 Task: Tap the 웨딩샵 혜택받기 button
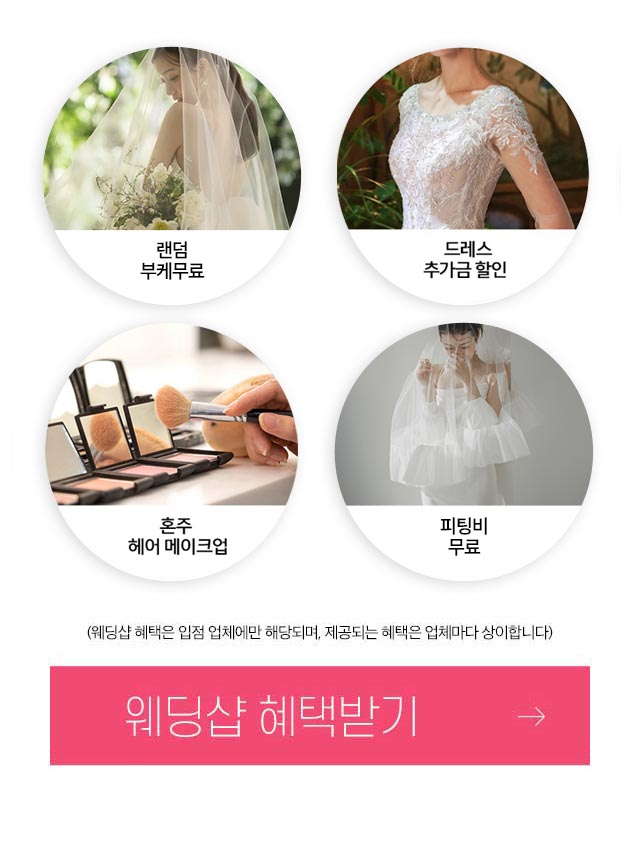(x=319, y=716)
